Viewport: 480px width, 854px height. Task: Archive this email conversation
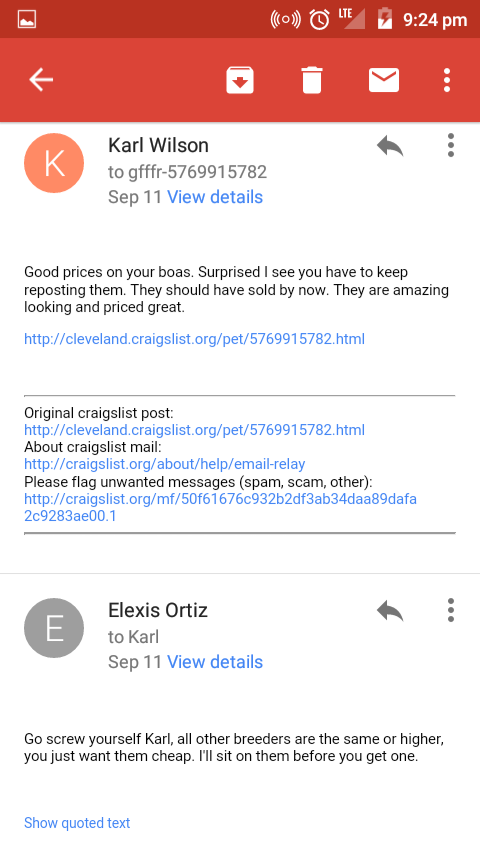pos(240,80)
